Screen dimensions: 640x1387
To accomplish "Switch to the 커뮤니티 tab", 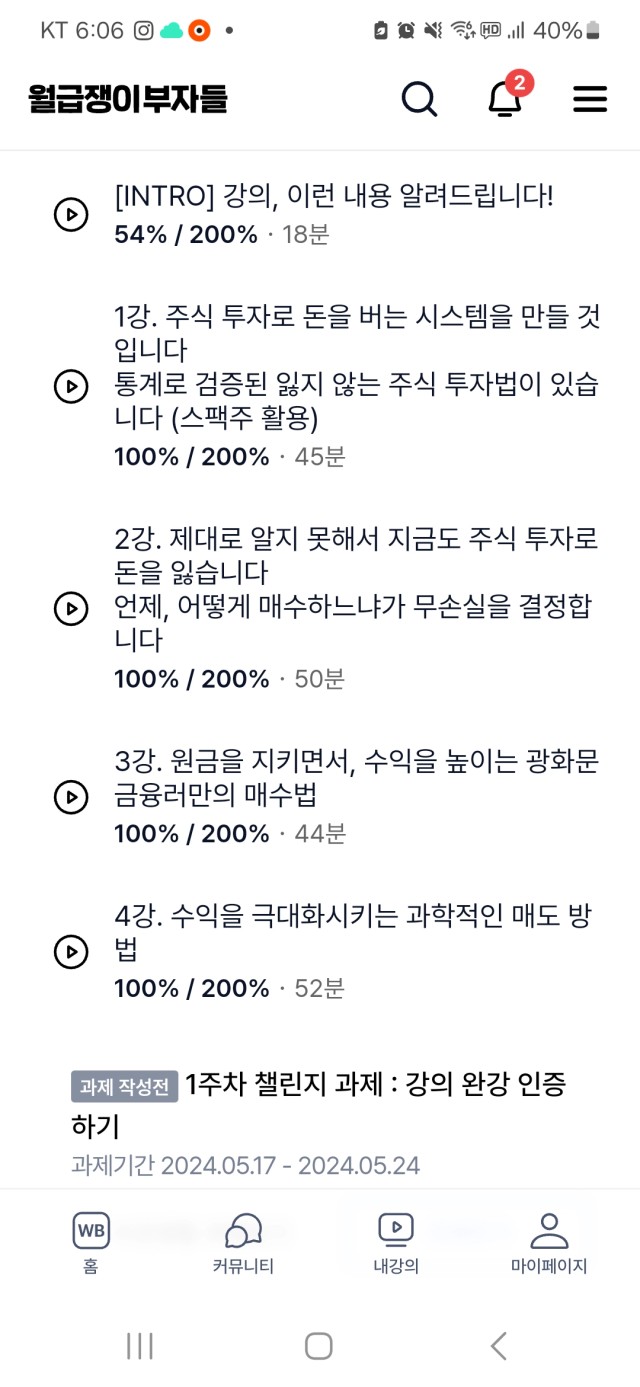I will tap(243, 1243).
